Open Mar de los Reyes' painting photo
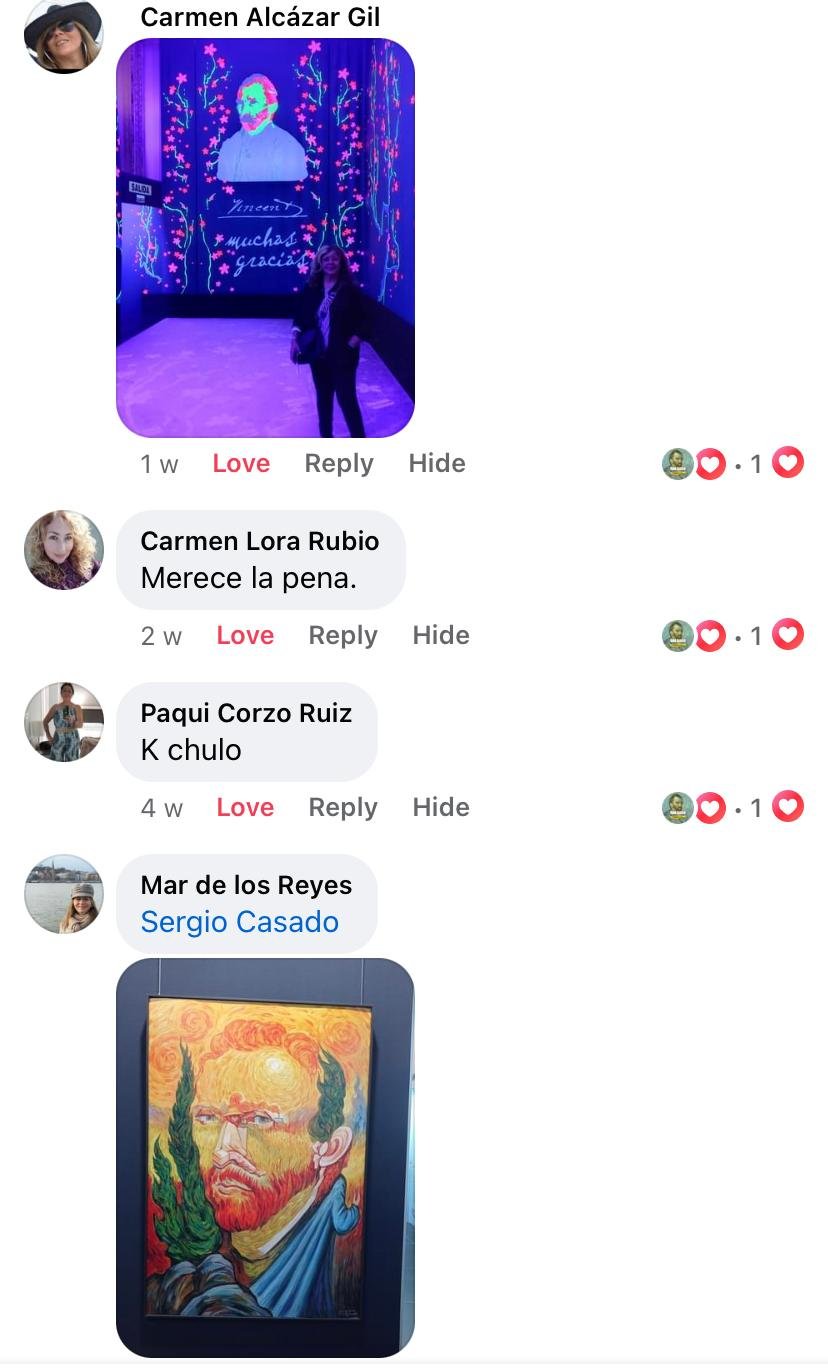Viewport: 828px width, 1368px height. tap(265, 1157)
